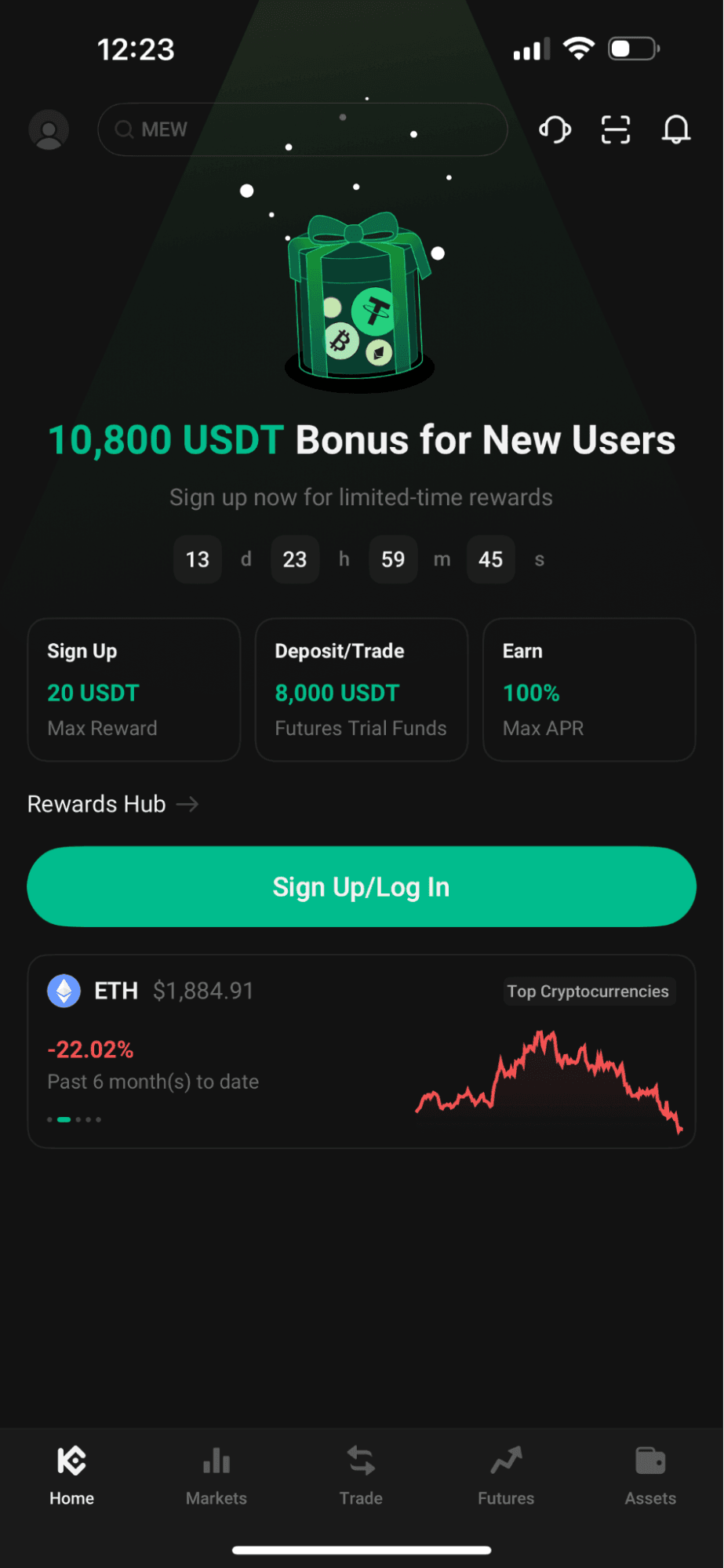Tap the Sign Up/Log In button
The height and width of the screenshot is (1568, 724).
362,886
